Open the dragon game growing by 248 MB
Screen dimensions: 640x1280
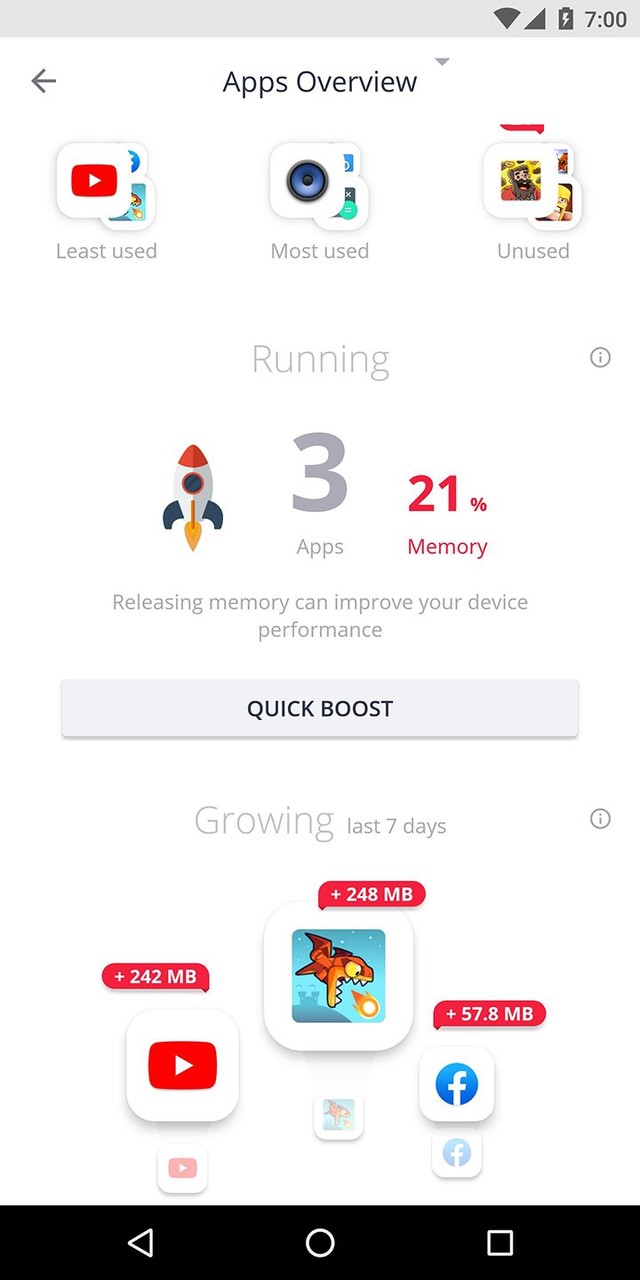coord(338,975)
